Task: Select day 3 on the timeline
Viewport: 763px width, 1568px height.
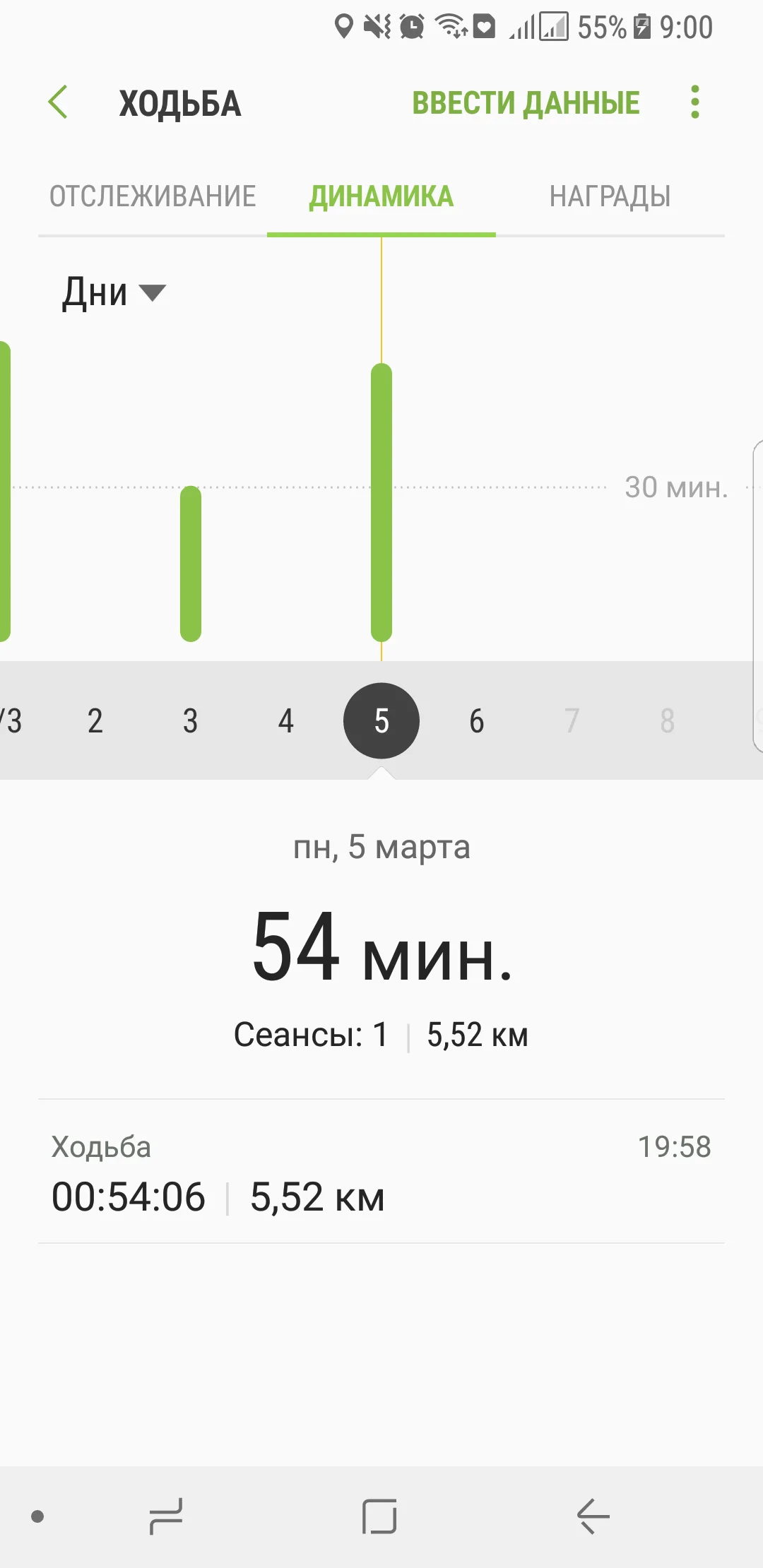Action: click(x=191, y=721)
